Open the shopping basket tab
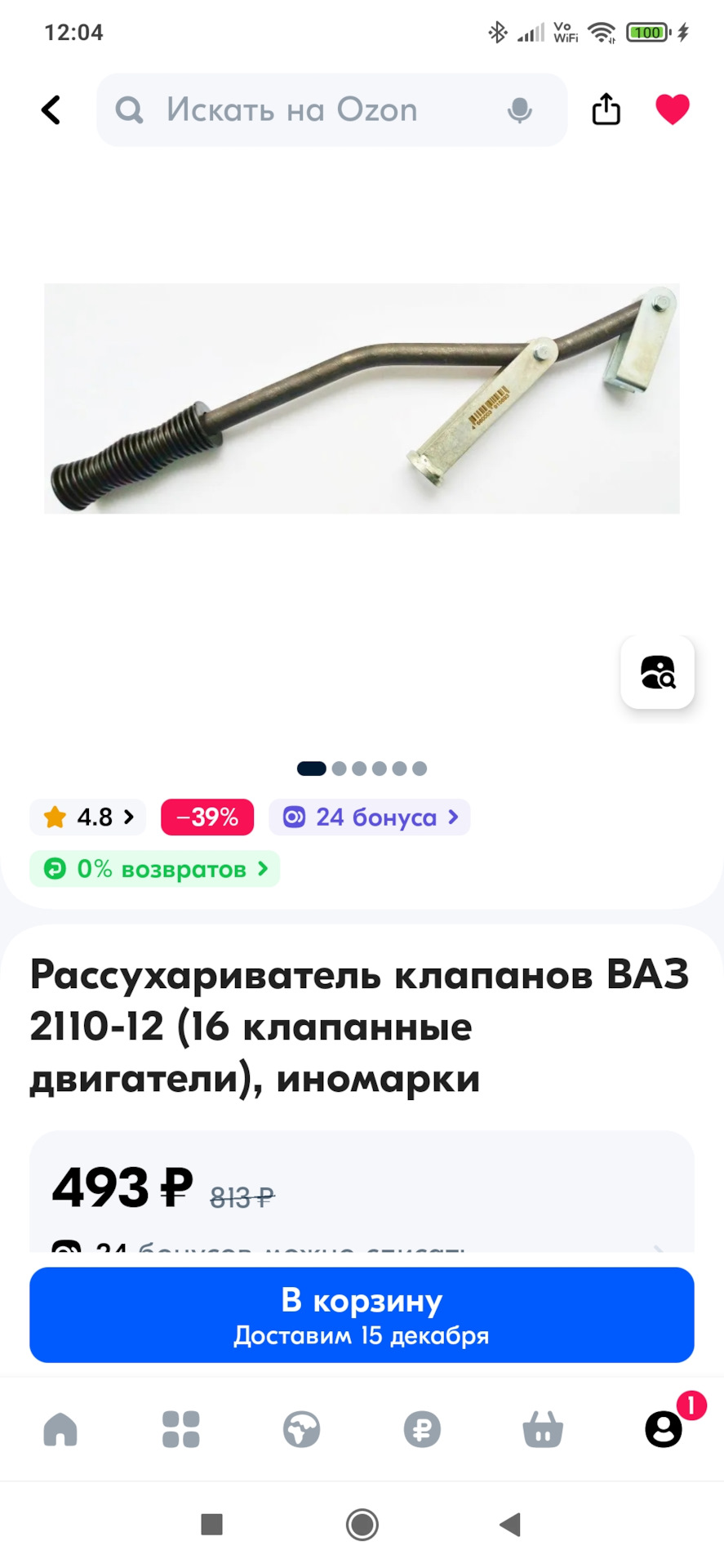This screenshot has height=1568, width=724. click(x=543, y=1429)
